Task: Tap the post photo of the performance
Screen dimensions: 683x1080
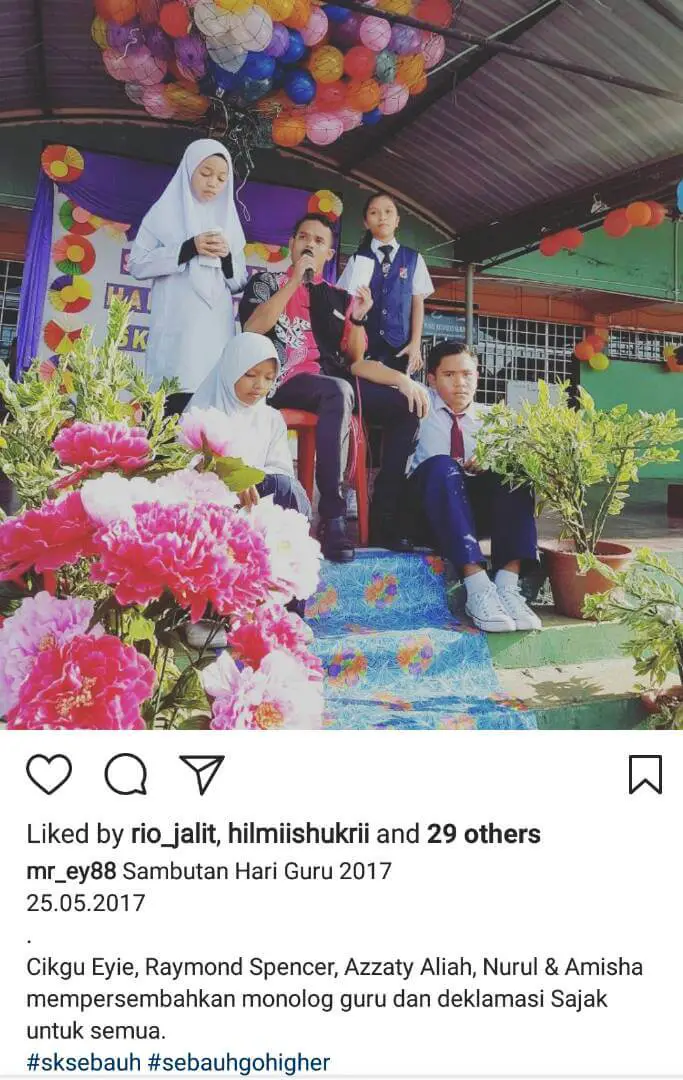Action: click(x=341, y=364)
